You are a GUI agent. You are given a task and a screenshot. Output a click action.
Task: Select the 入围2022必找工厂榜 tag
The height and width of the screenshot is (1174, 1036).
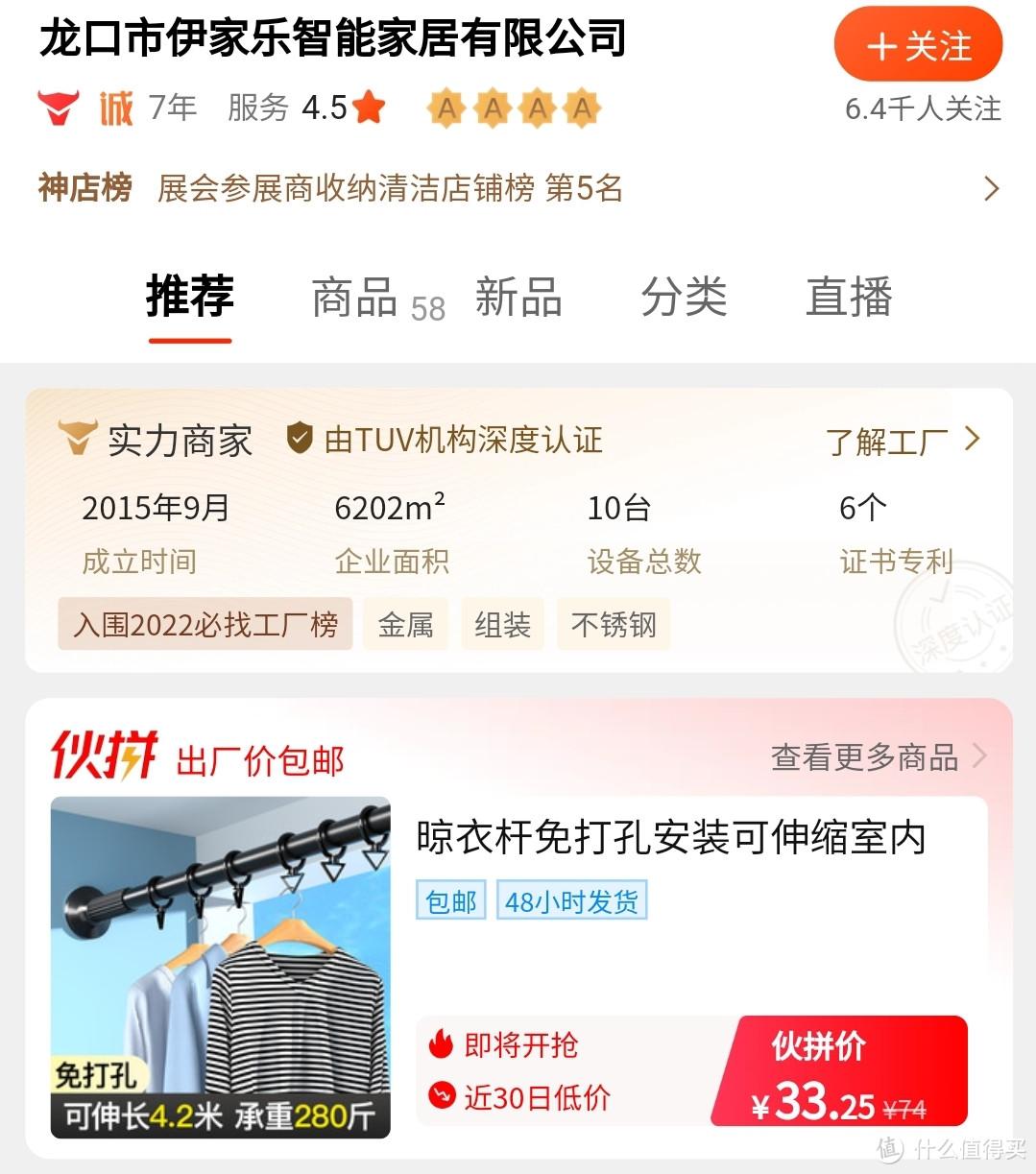tap(205, 625)
